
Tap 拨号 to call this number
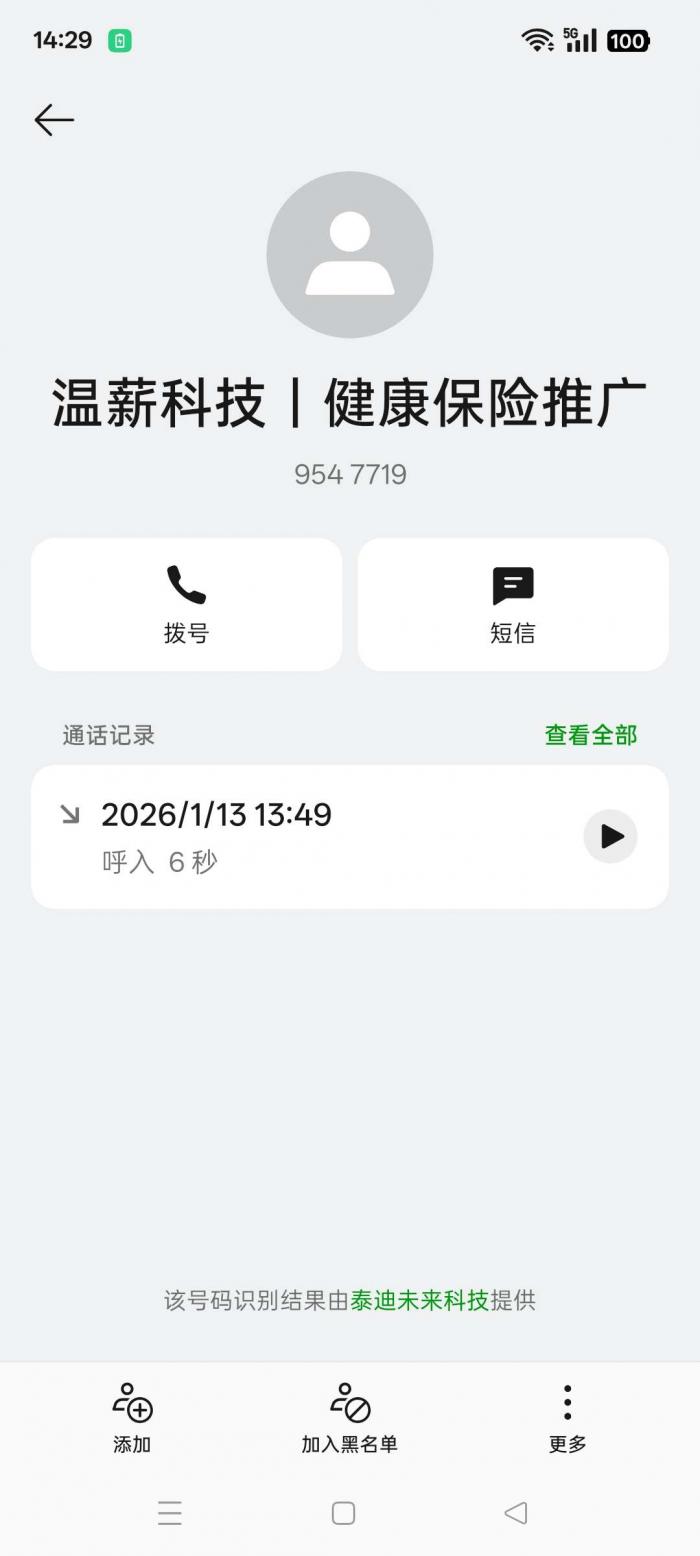click(x=186, y=604)
